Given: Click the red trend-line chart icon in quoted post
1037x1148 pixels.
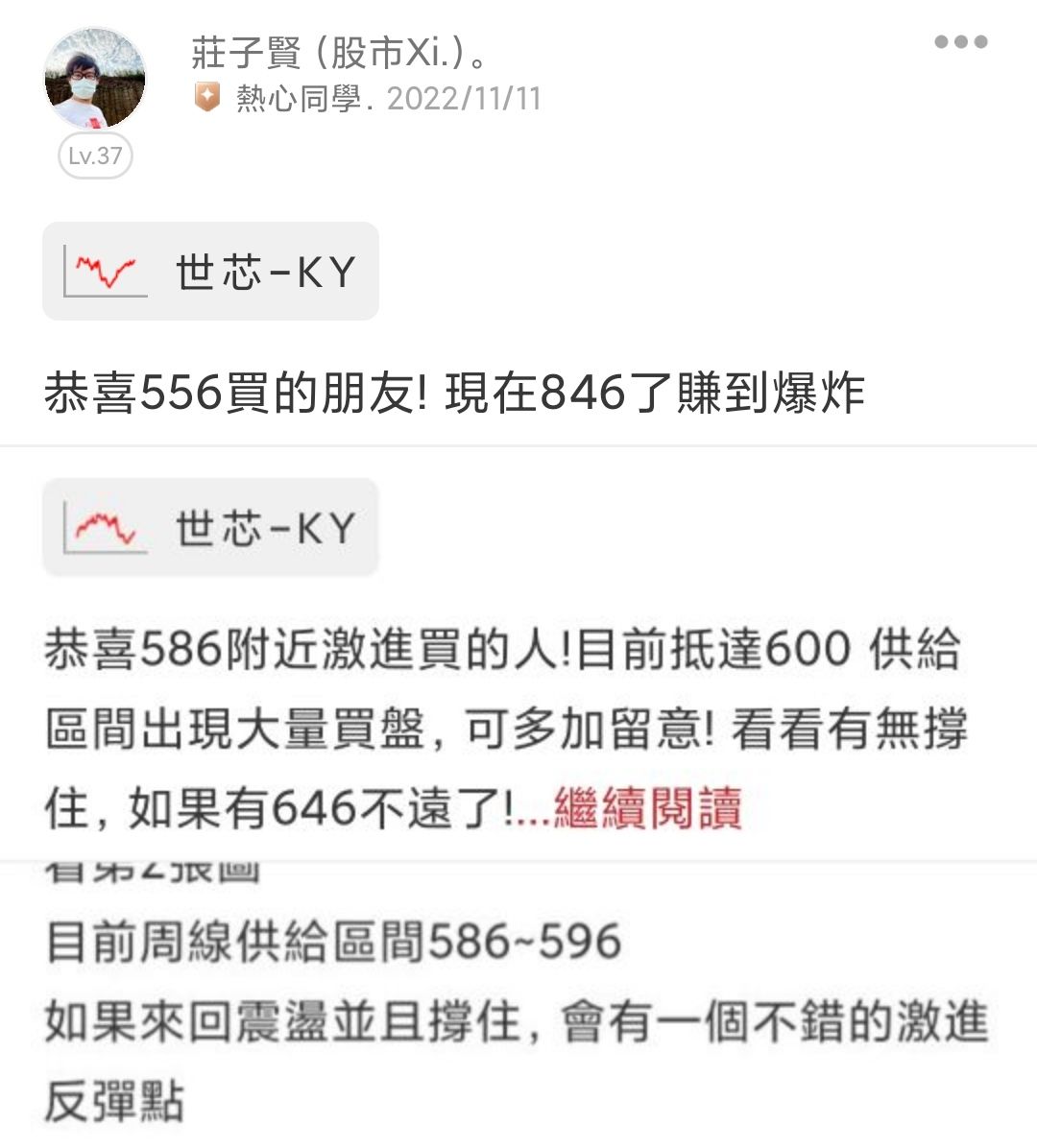Looking at the screenshot, I should point(104,525).
